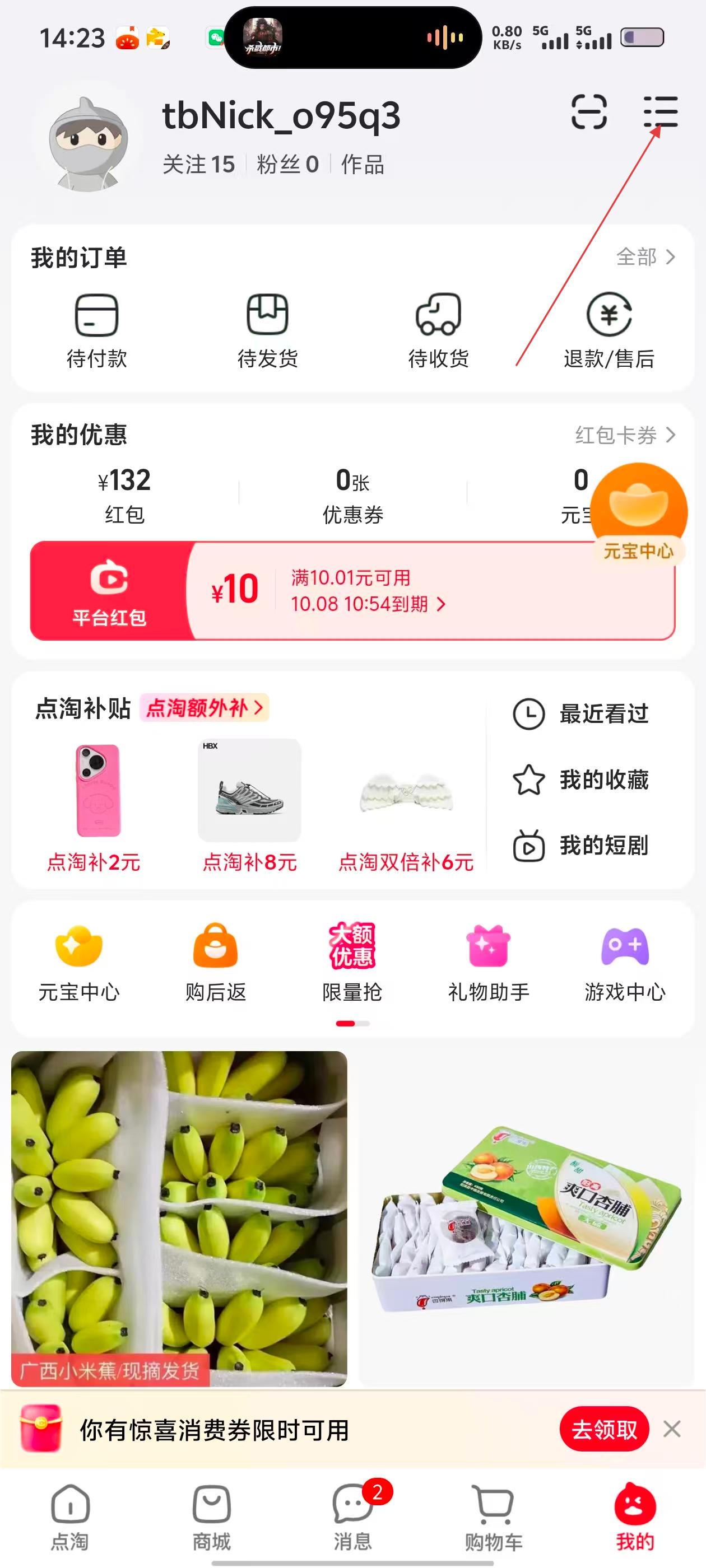View all orders via 全部

coord(645,257)
